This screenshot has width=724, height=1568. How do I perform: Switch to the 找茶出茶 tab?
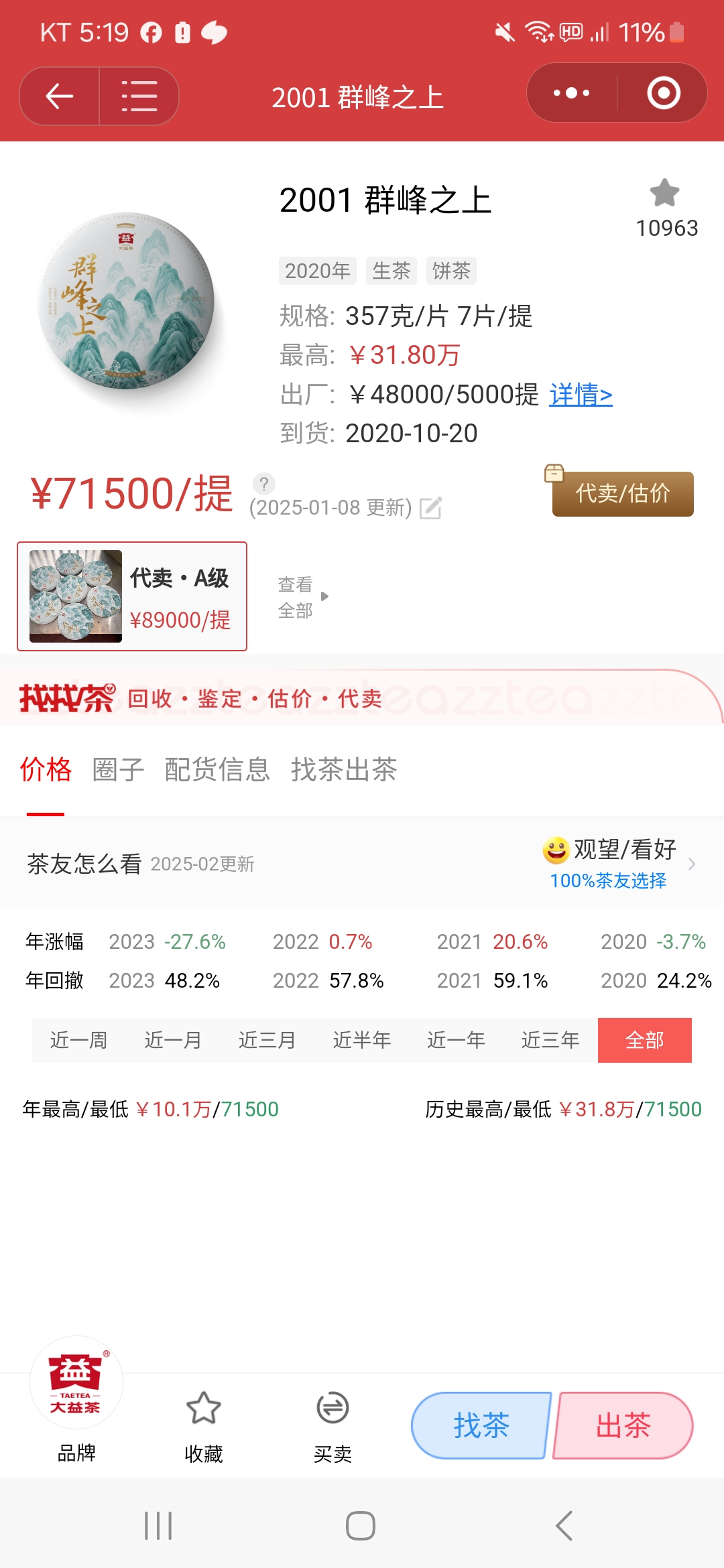tap(344, 769)
